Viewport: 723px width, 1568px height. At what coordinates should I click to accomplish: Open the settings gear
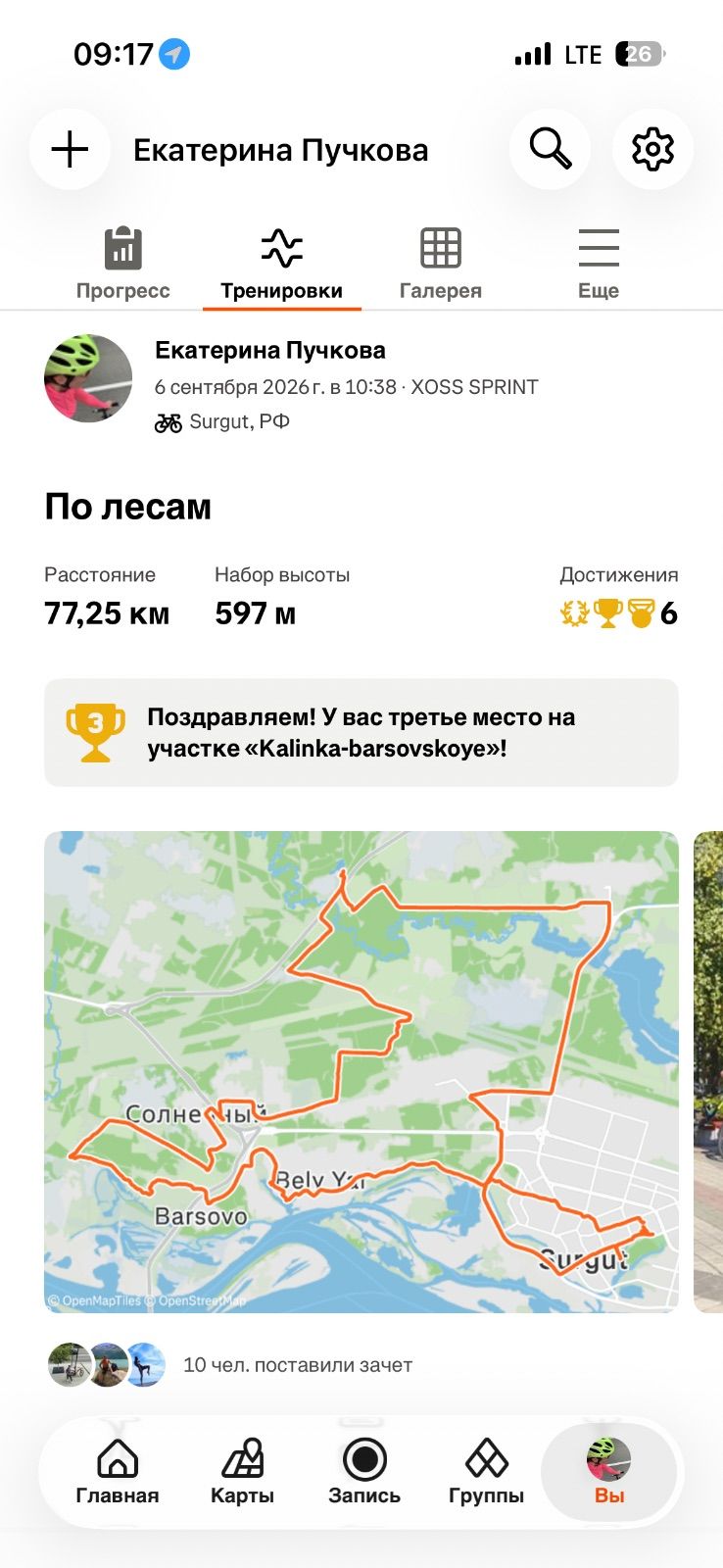(652, 150)
